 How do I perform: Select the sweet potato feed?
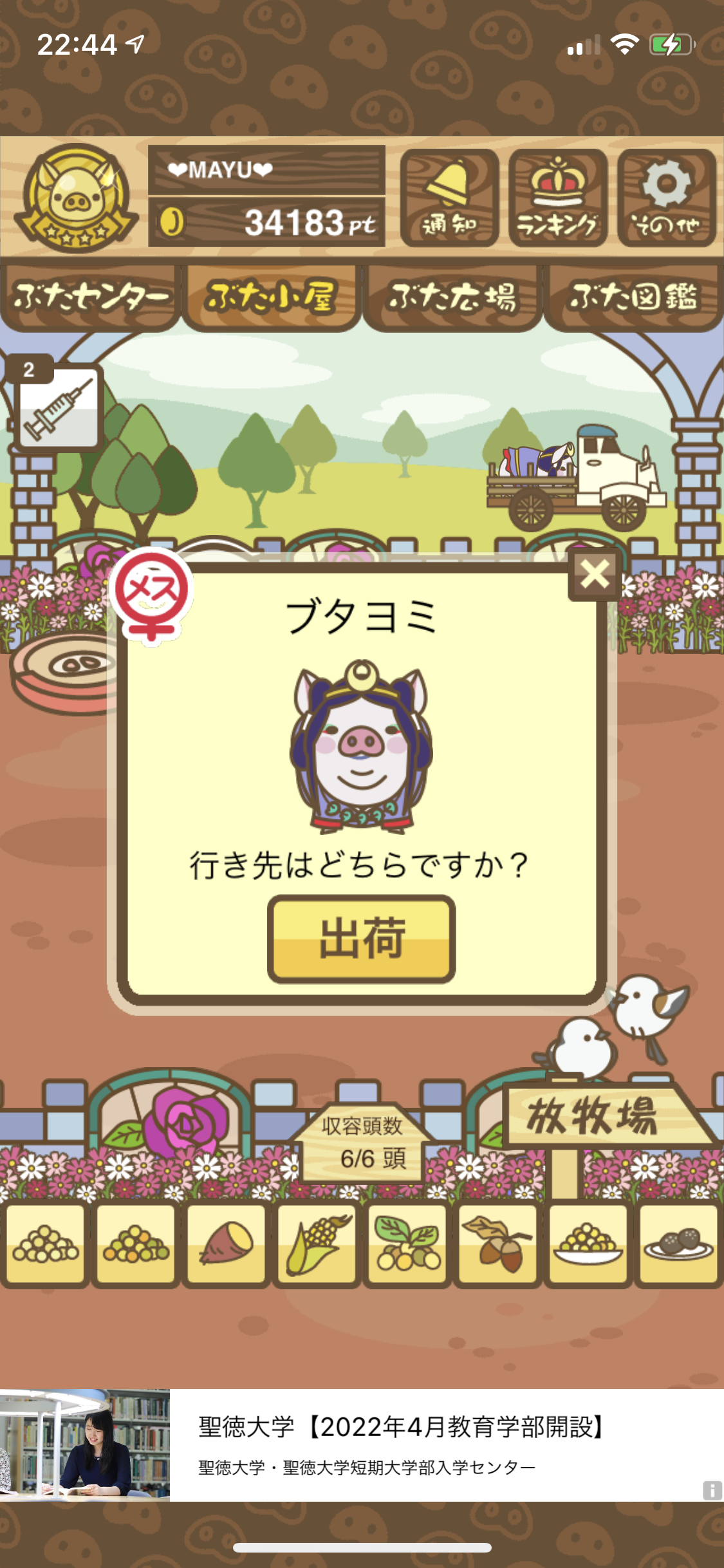(226, 1244)
